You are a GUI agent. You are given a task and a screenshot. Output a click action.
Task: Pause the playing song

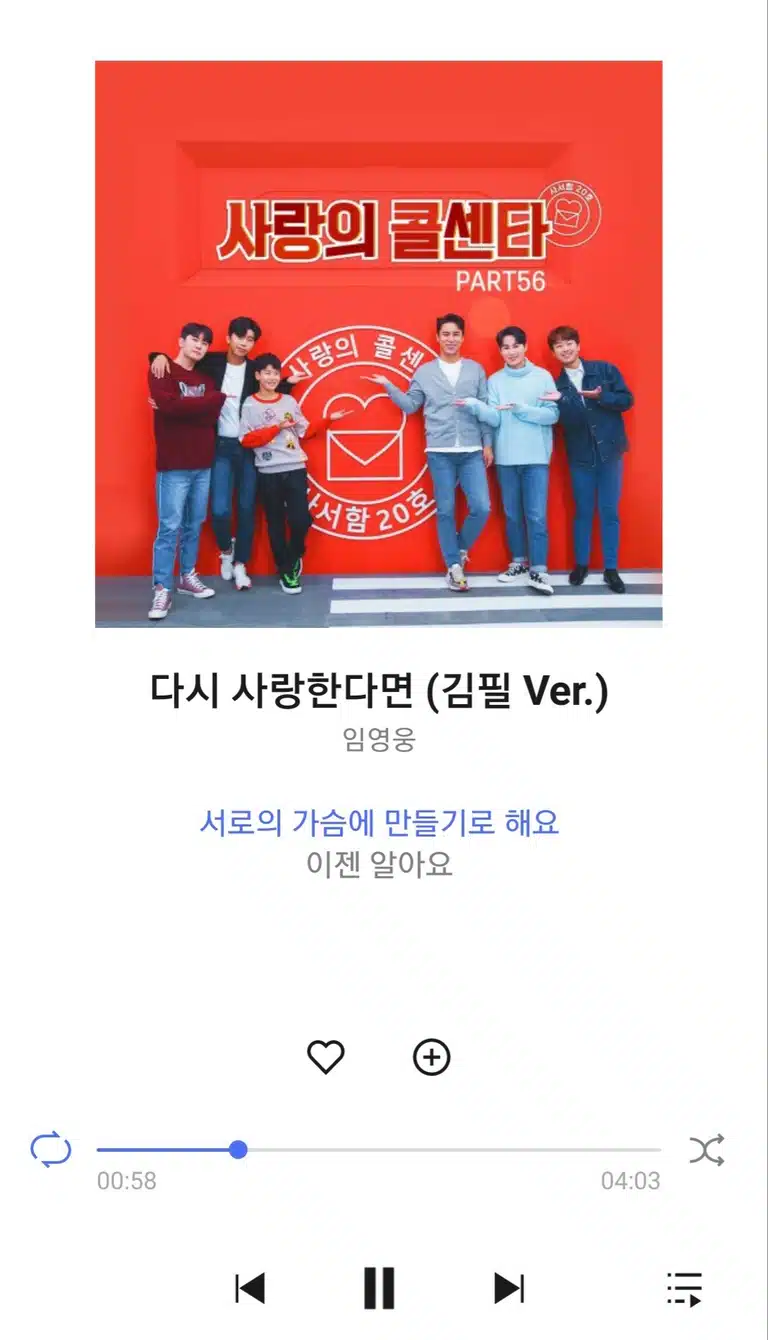pyautogui.click(x=379, y=1288)
